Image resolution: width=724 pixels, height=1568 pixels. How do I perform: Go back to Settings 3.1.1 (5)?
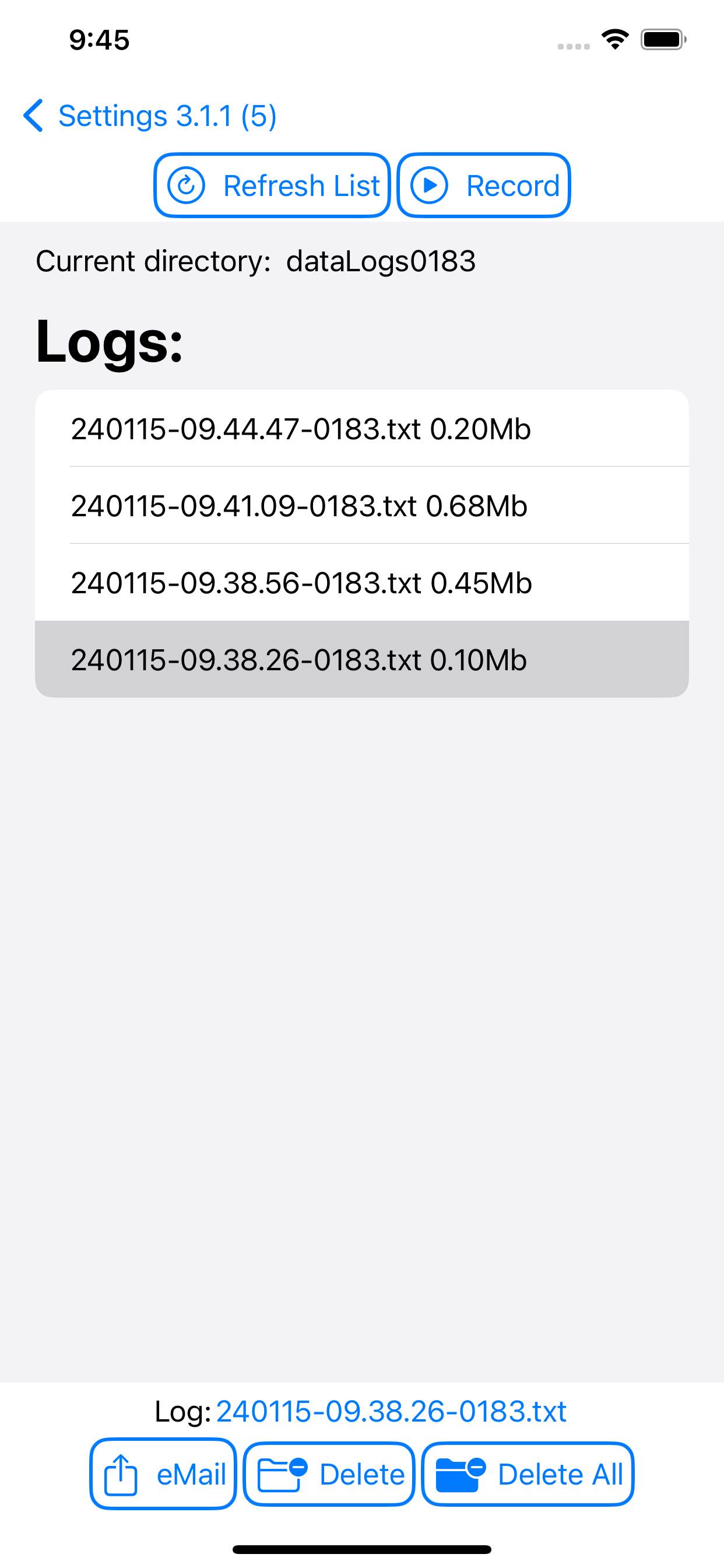(150, 116)
